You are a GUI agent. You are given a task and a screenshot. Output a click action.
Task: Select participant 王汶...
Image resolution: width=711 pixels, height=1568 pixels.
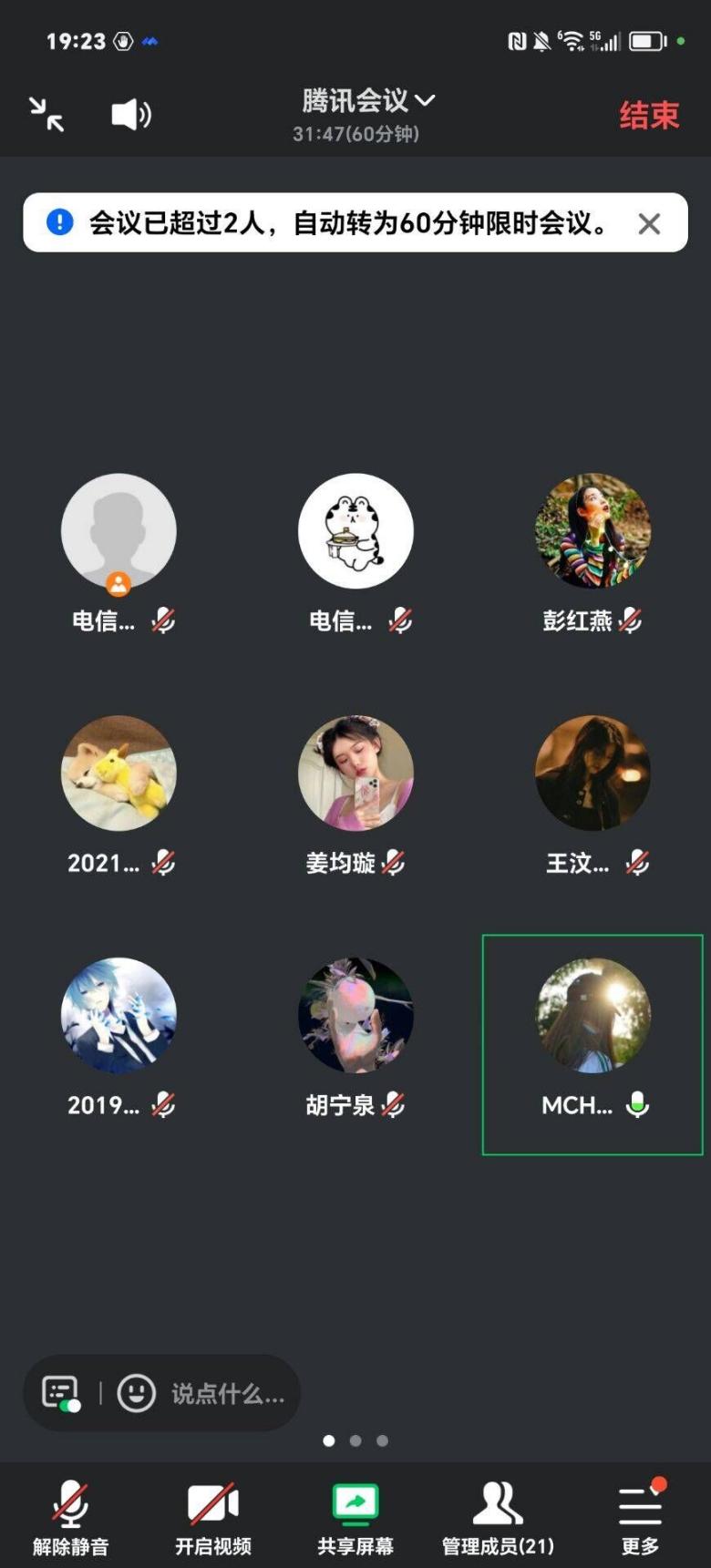pos(592,773)
